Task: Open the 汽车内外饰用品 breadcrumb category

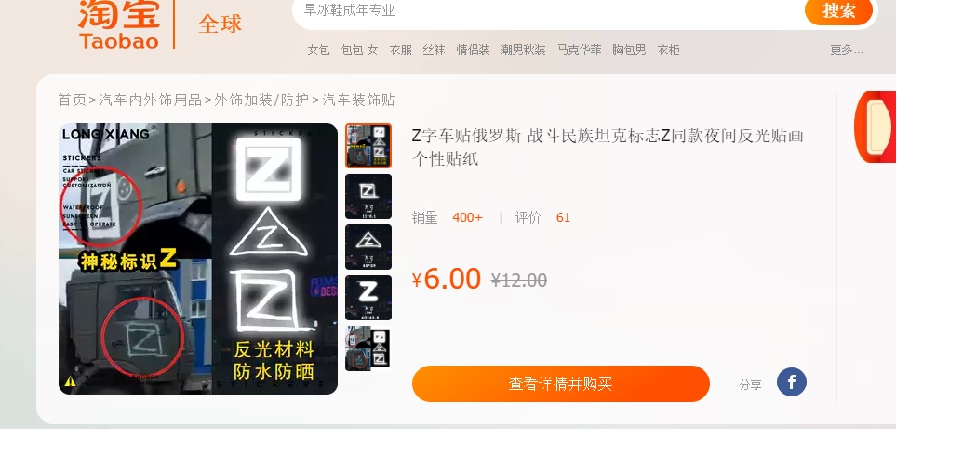Action: tap(150, 100)
